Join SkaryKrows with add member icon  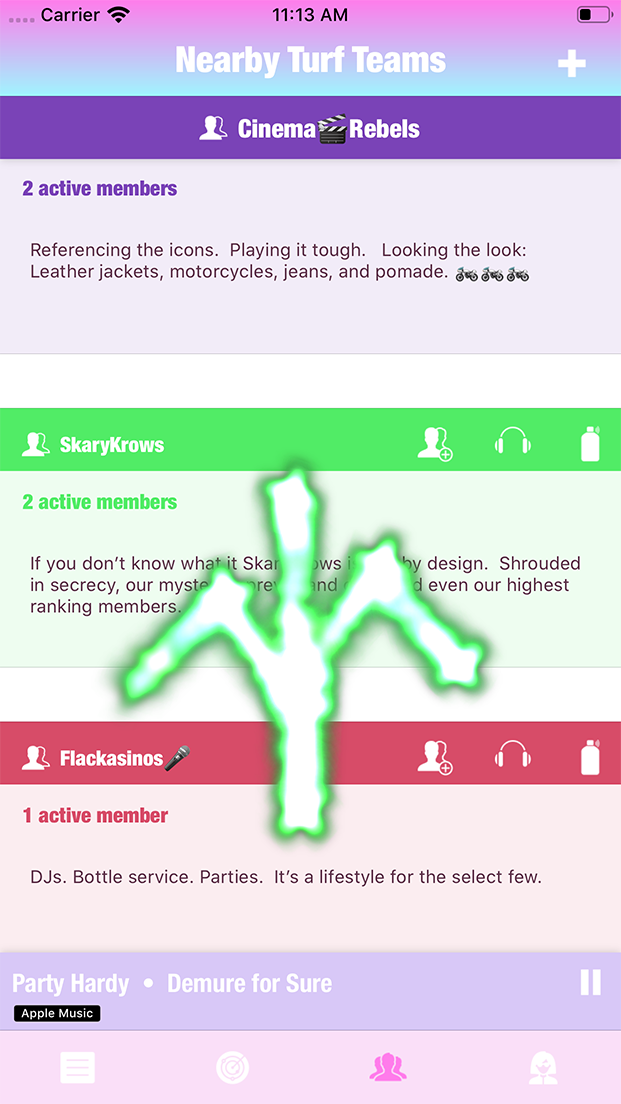tap(435, 443)
